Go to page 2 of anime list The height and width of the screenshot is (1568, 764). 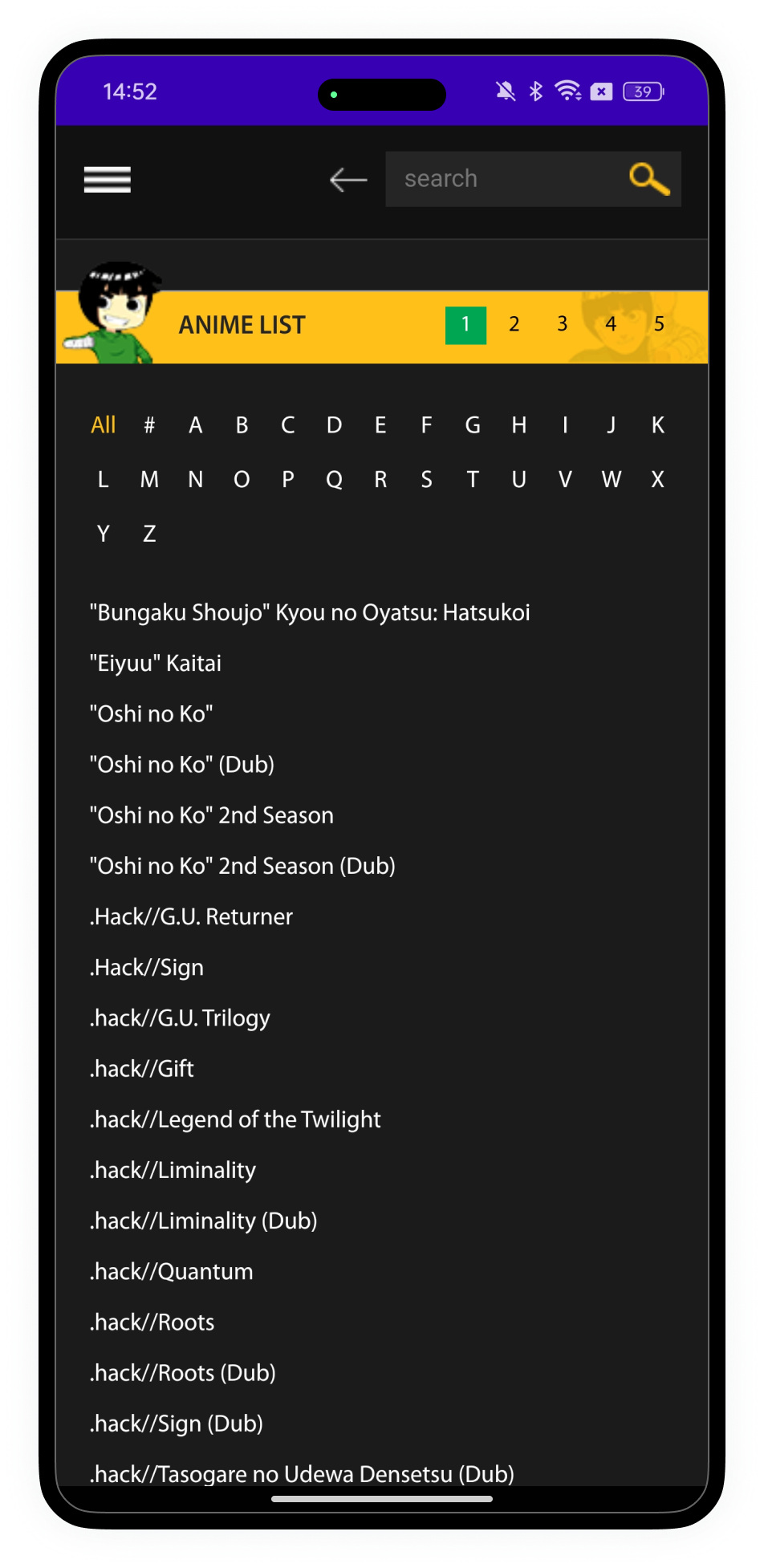tap(514, 324)
